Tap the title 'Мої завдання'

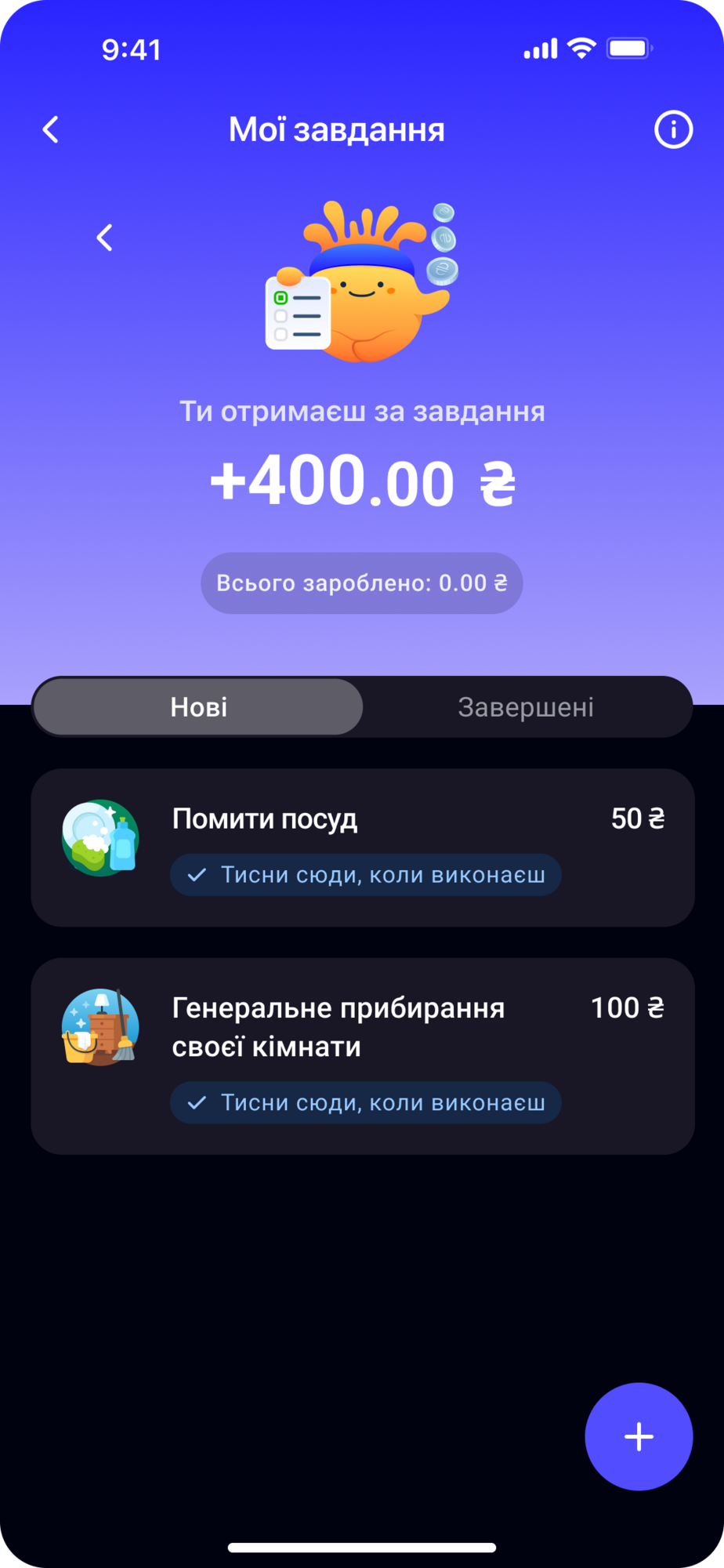[x=336, y=129]
